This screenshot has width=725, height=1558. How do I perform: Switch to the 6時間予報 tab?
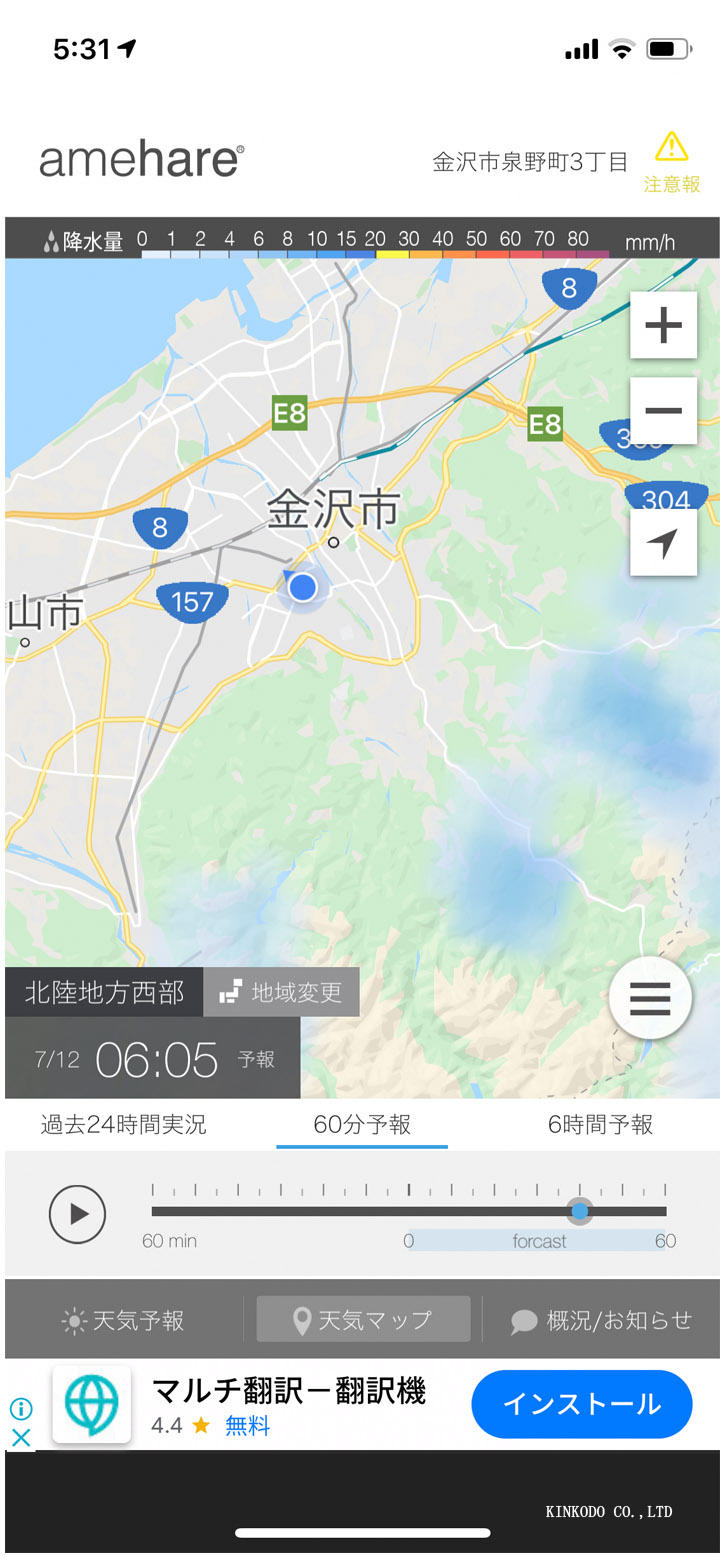[600, 1124]
